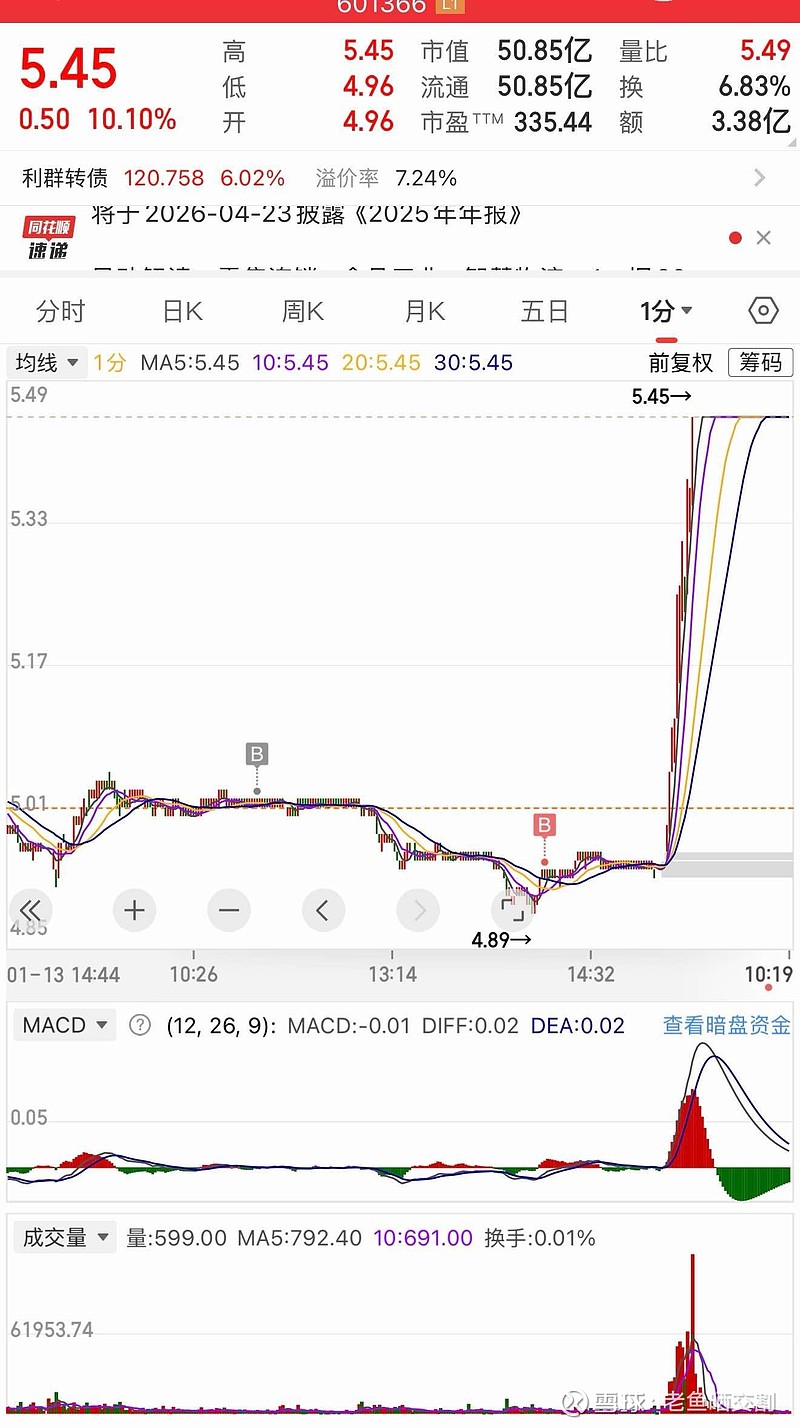Image resolution: width=800 pixels, height=1428 pixels.
Task: Switch to the 日K chart tab
Action: (x=182, y=312)
